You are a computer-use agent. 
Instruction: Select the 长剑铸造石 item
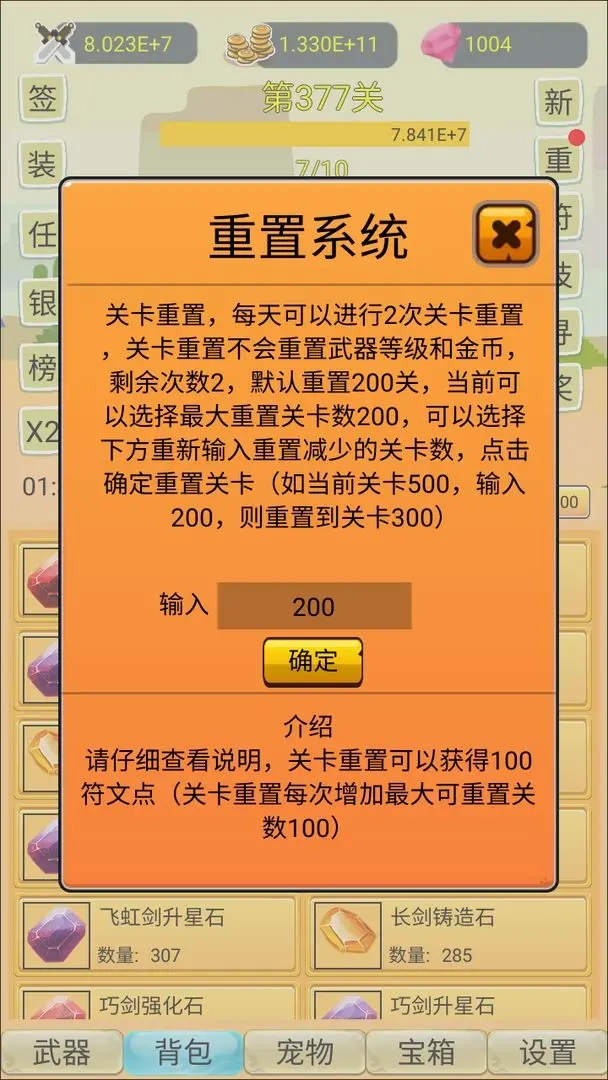[448, 935]
